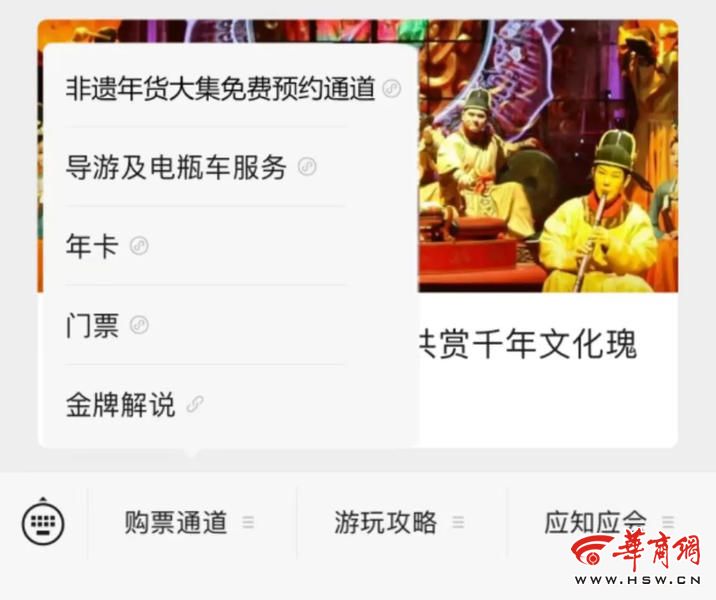Open 金牌解说 link
The height and width of the screenshot is (600, 716).
click(120, 405)
